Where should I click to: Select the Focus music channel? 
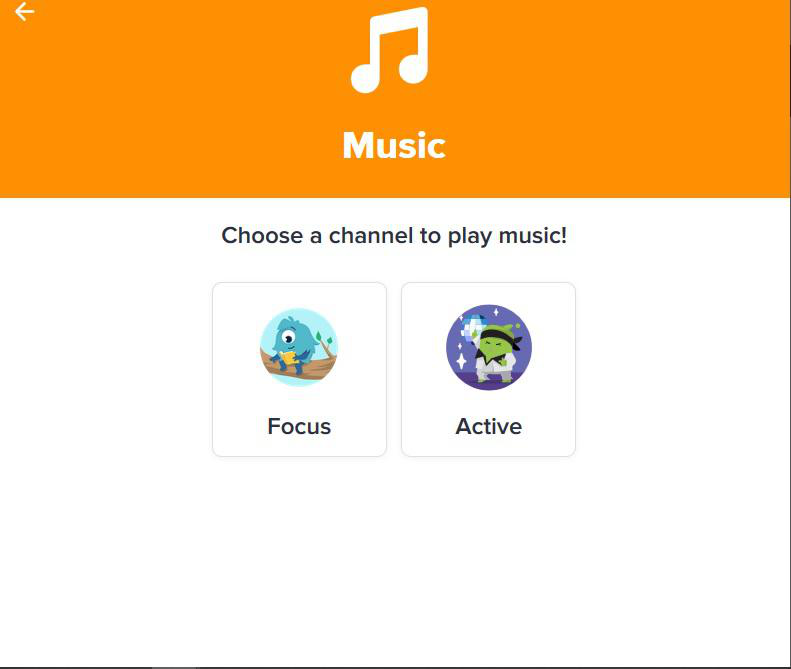click(x=299, y=369)
